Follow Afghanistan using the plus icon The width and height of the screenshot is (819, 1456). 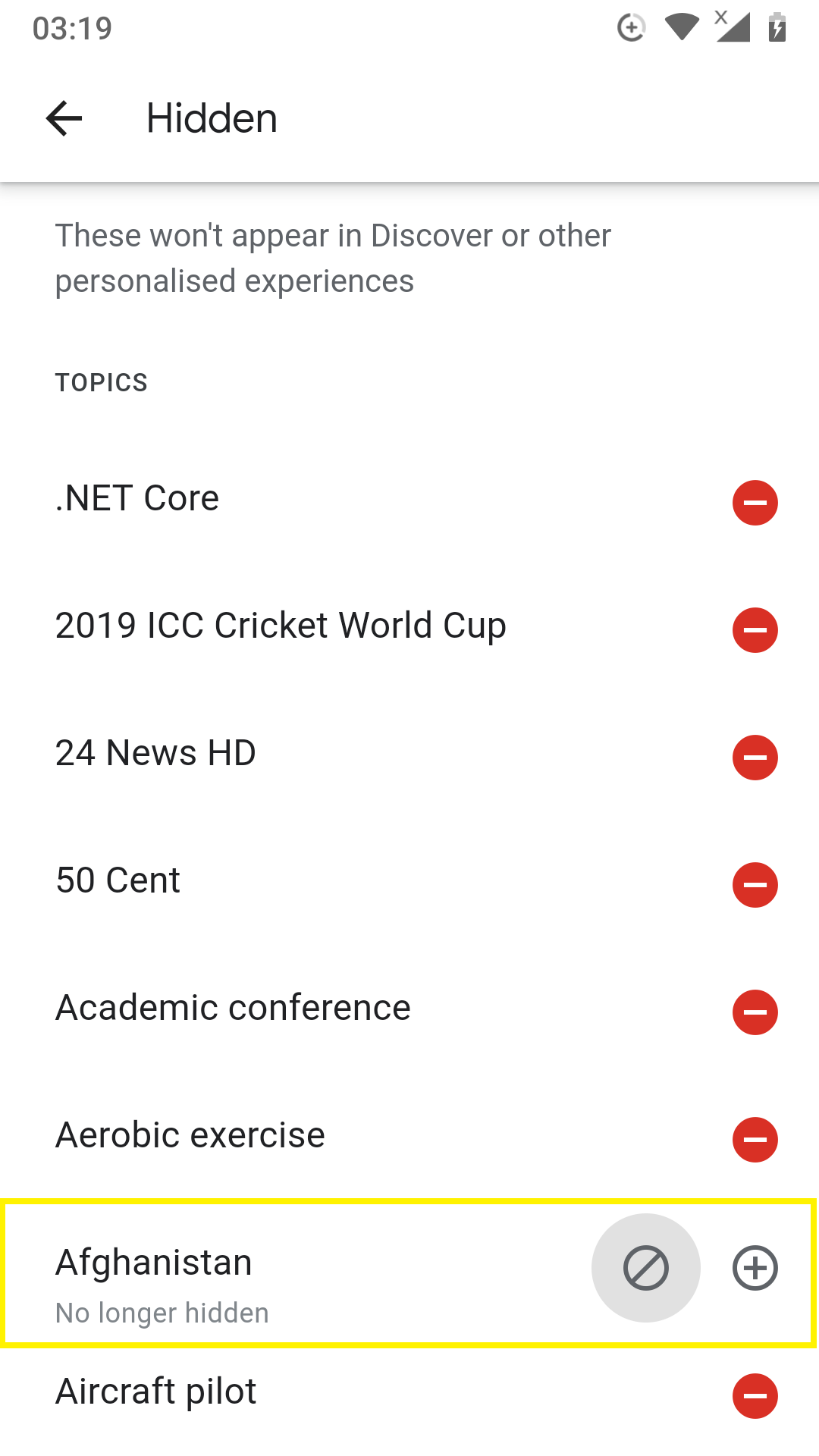coord(755,1268)
